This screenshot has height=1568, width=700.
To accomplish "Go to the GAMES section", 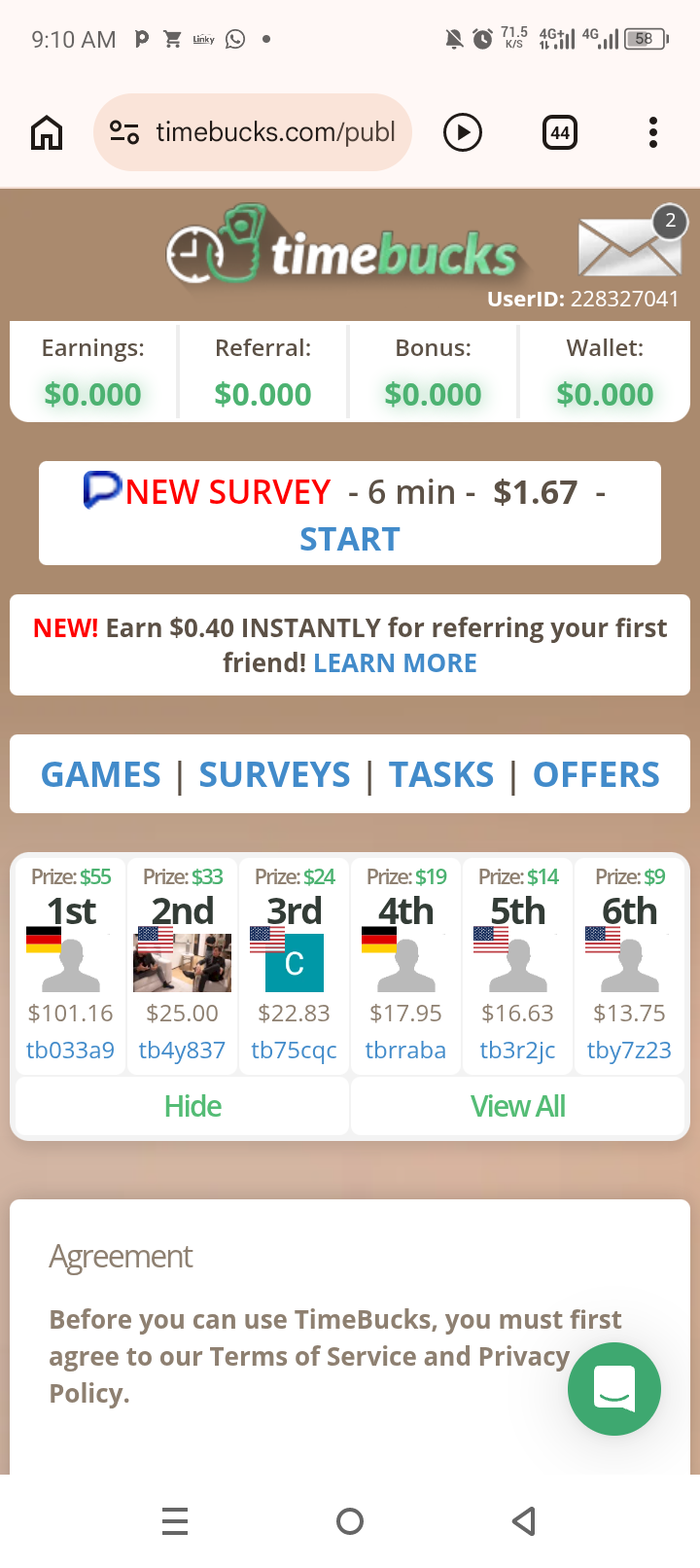I will coord(101,775).
